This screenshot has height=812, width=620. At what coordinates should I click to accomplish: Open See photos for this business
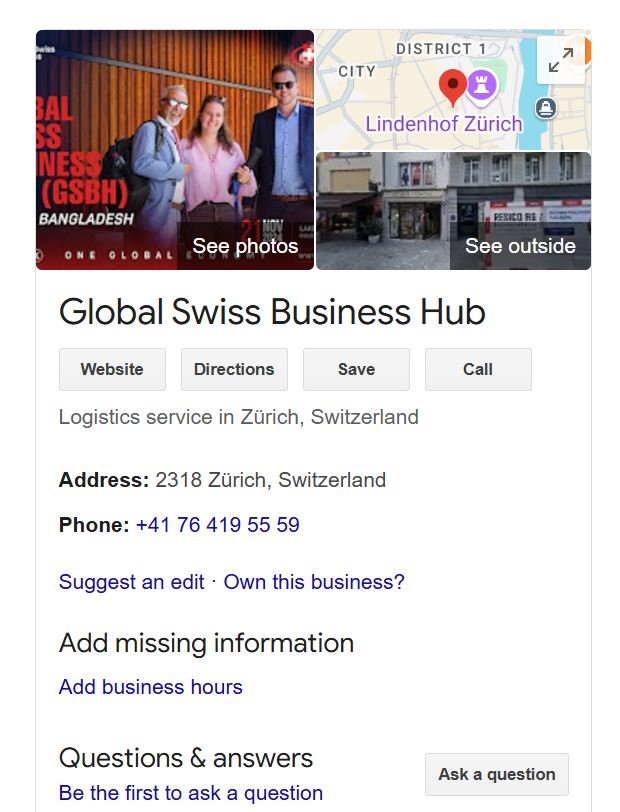click(245, 246)
